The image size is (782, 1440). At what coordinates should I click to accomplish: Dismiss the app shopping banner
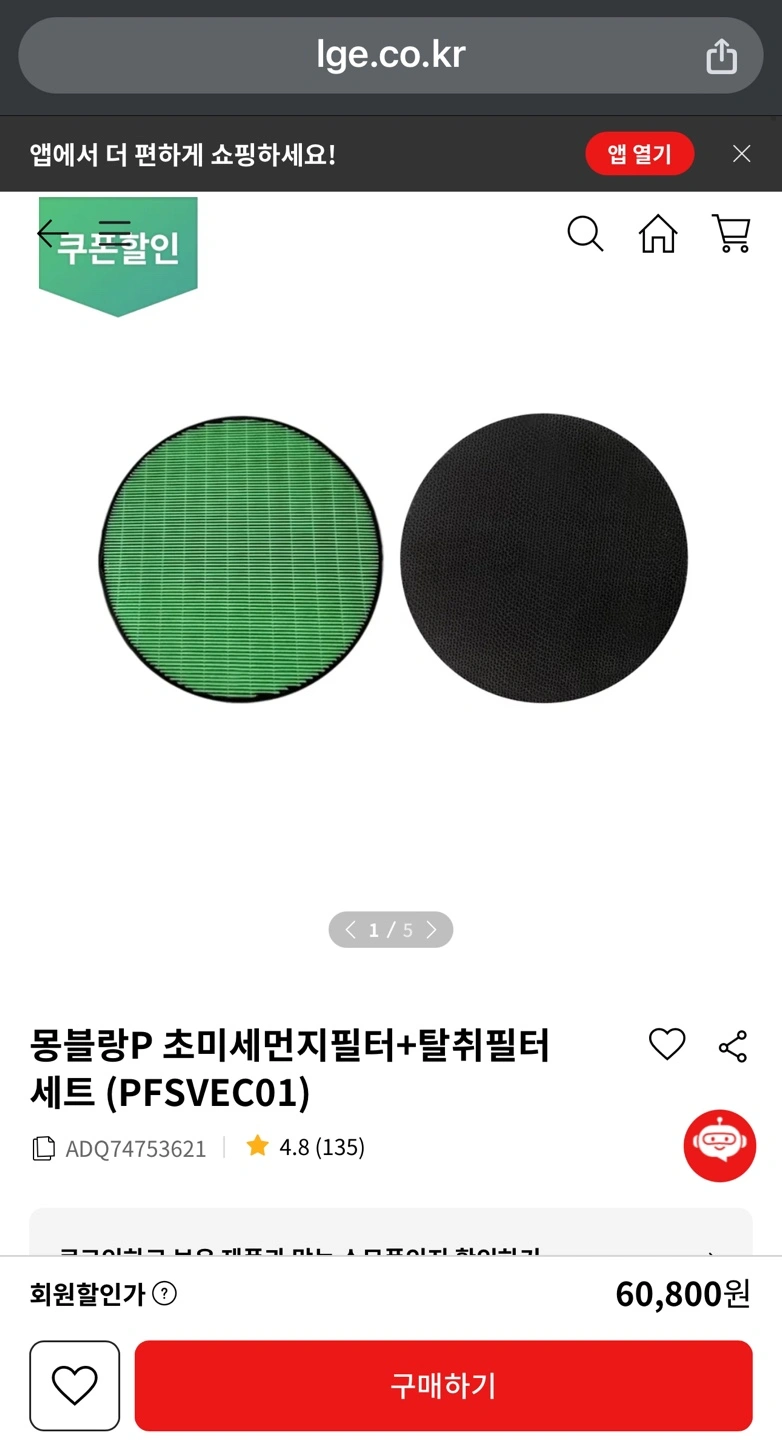tap(741, 154)
